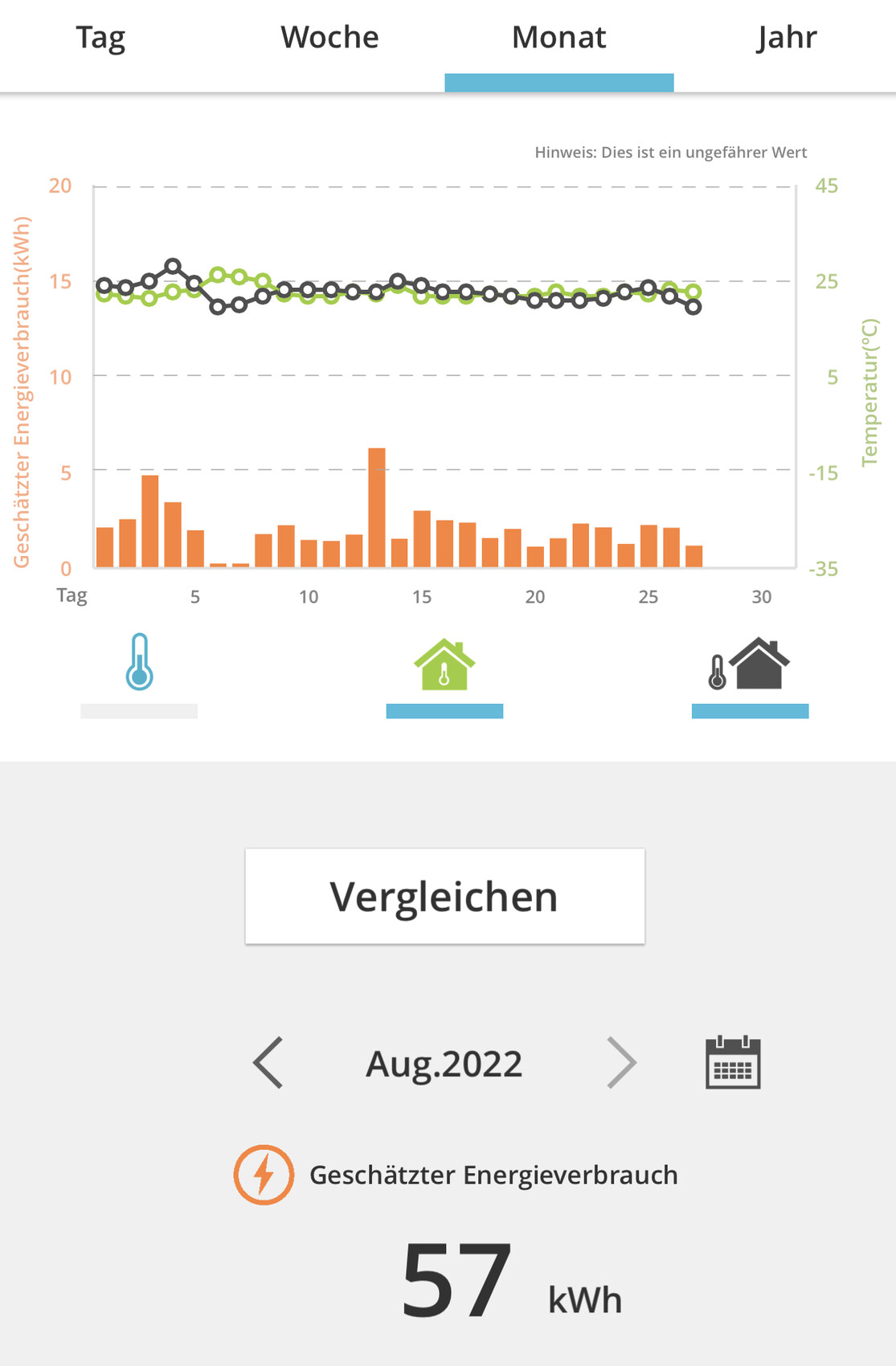896x1366 pixels.
Task: Toggle the blue thermometer temperature line
Action: coord(139,664)
